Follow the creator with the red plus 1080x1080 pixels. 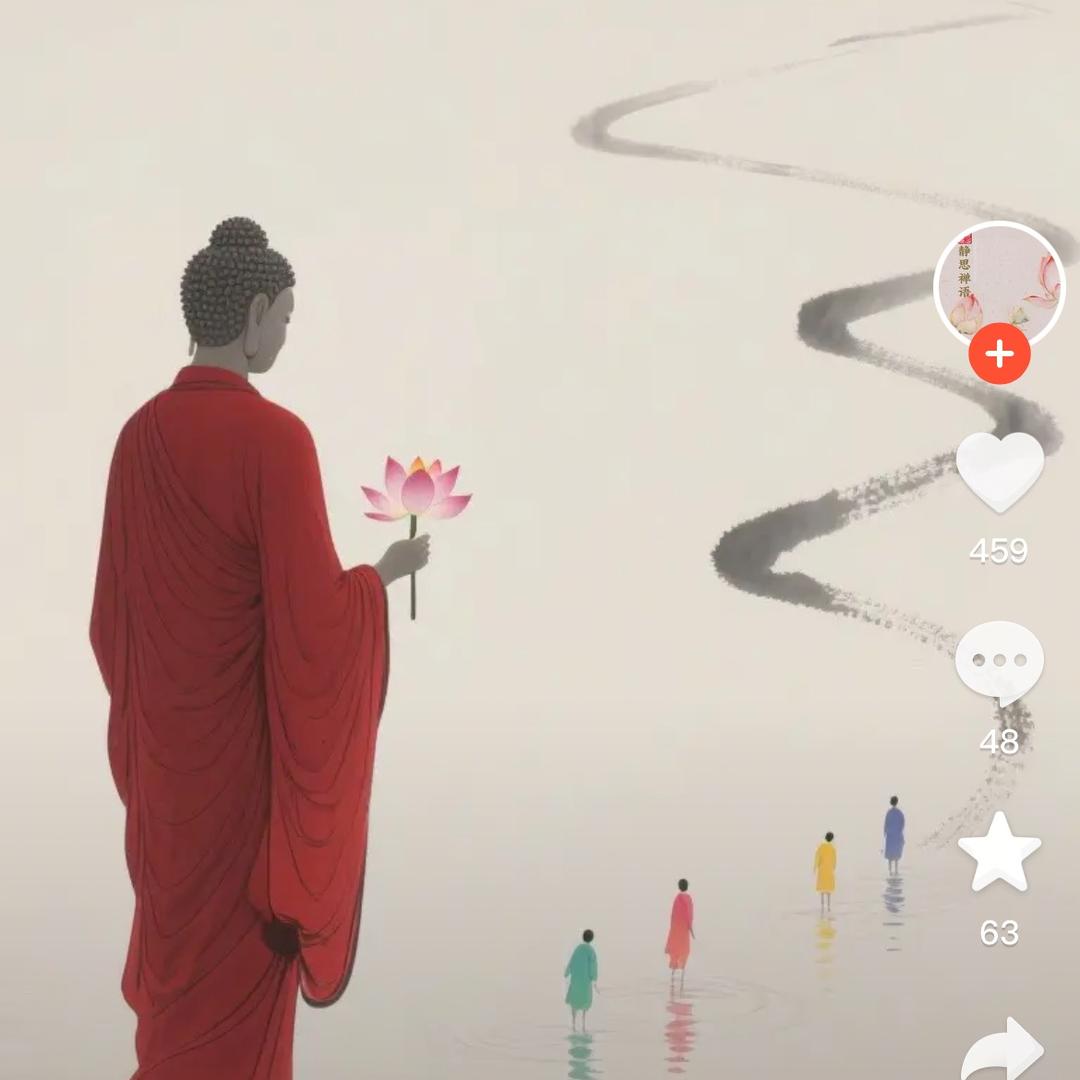tap(999, 355)
